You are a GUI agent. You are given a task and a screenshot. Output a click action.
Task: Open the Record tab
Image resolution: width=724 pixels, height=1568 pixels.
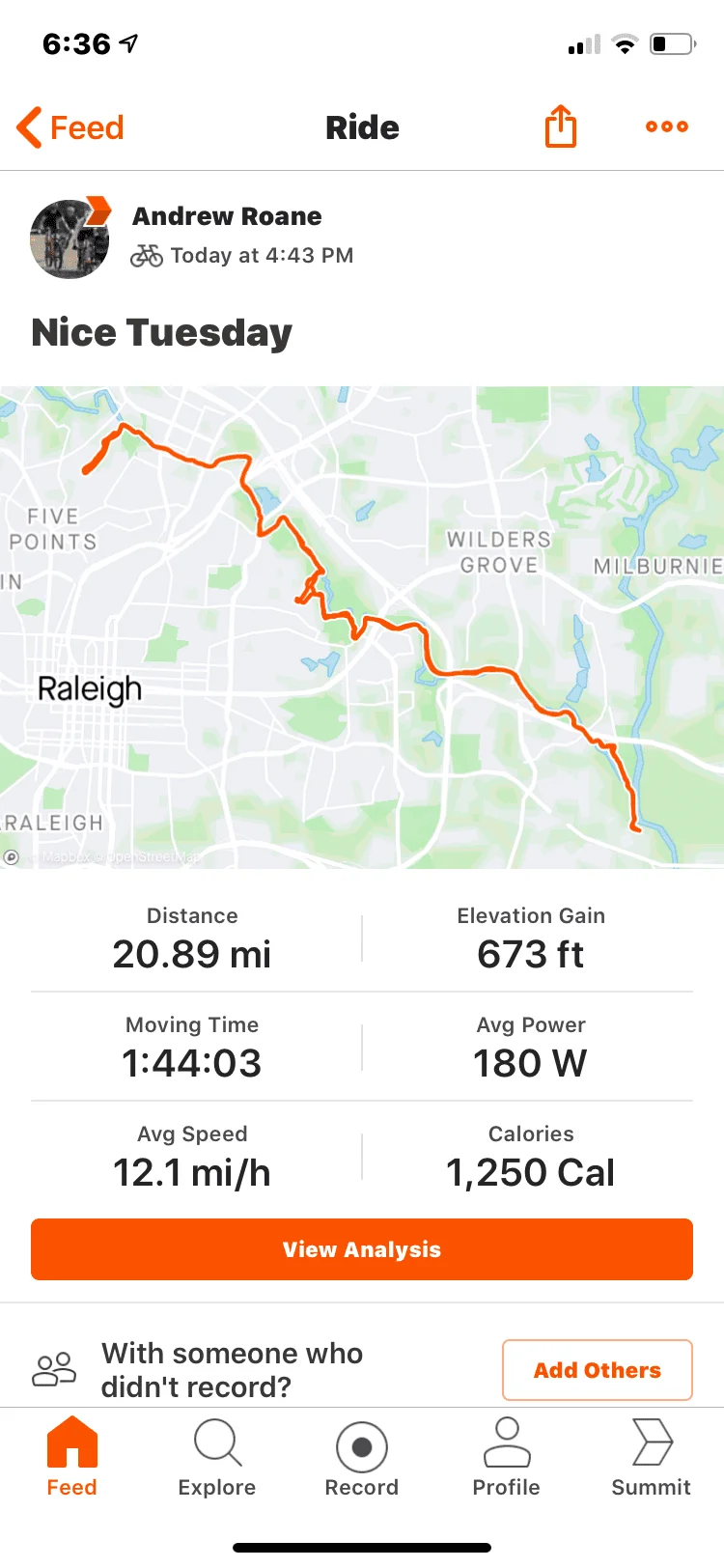[362, 1458]
